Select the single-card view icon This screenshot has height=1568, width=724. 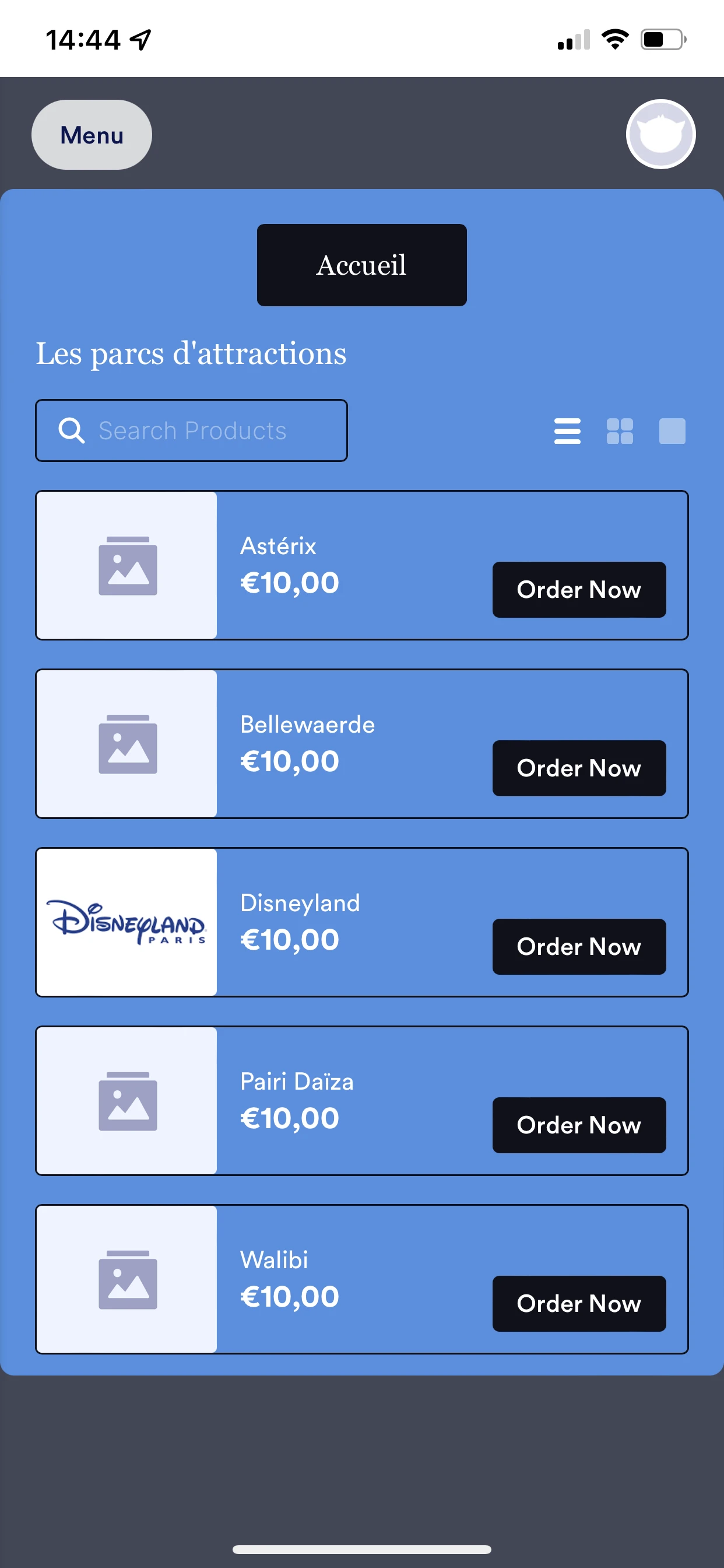point(672,430)
